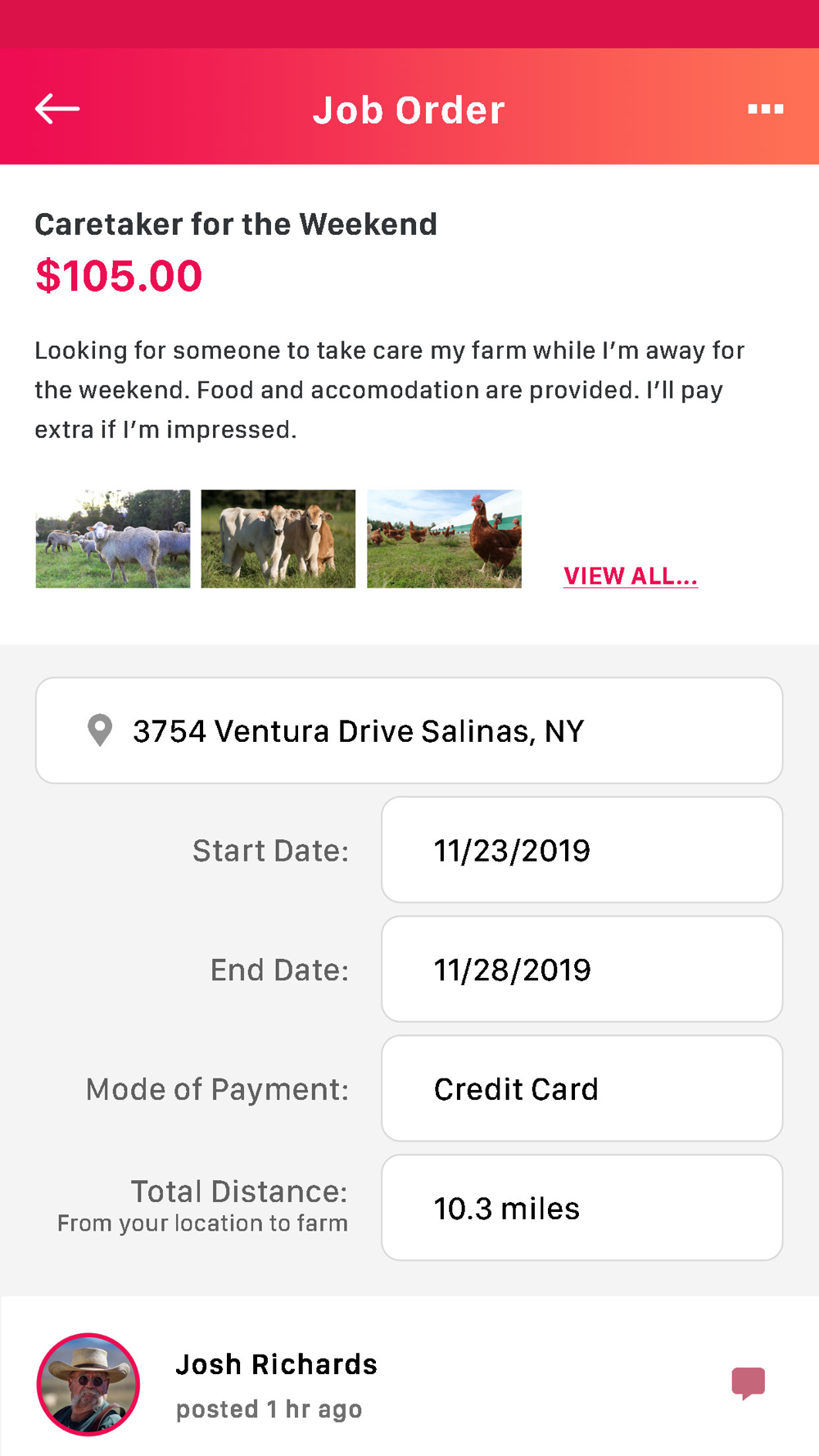
Task: Tap the VIEW ALL link
Action: (631, 576)
